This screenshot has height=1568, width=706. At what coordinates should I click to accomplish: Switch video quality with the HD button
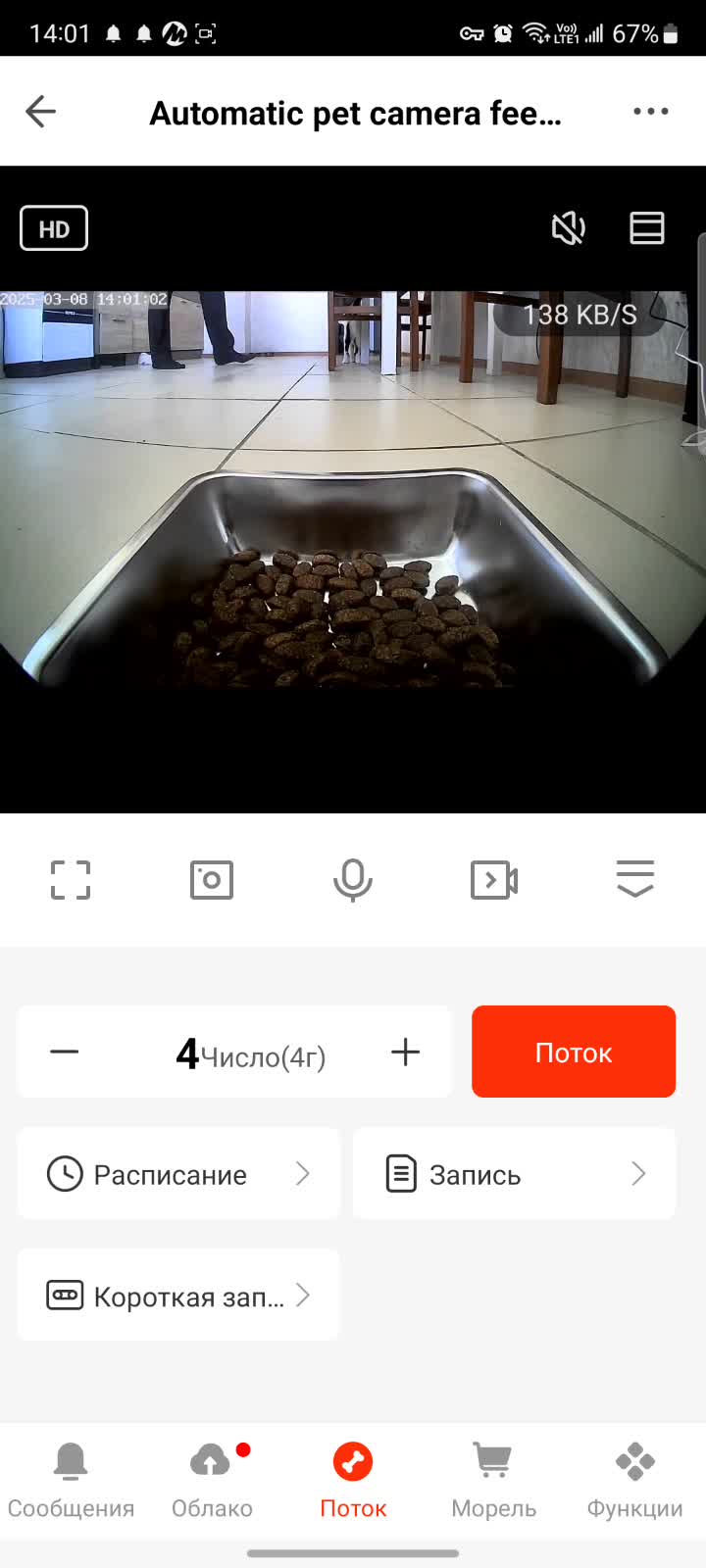(x=54, y=228)
